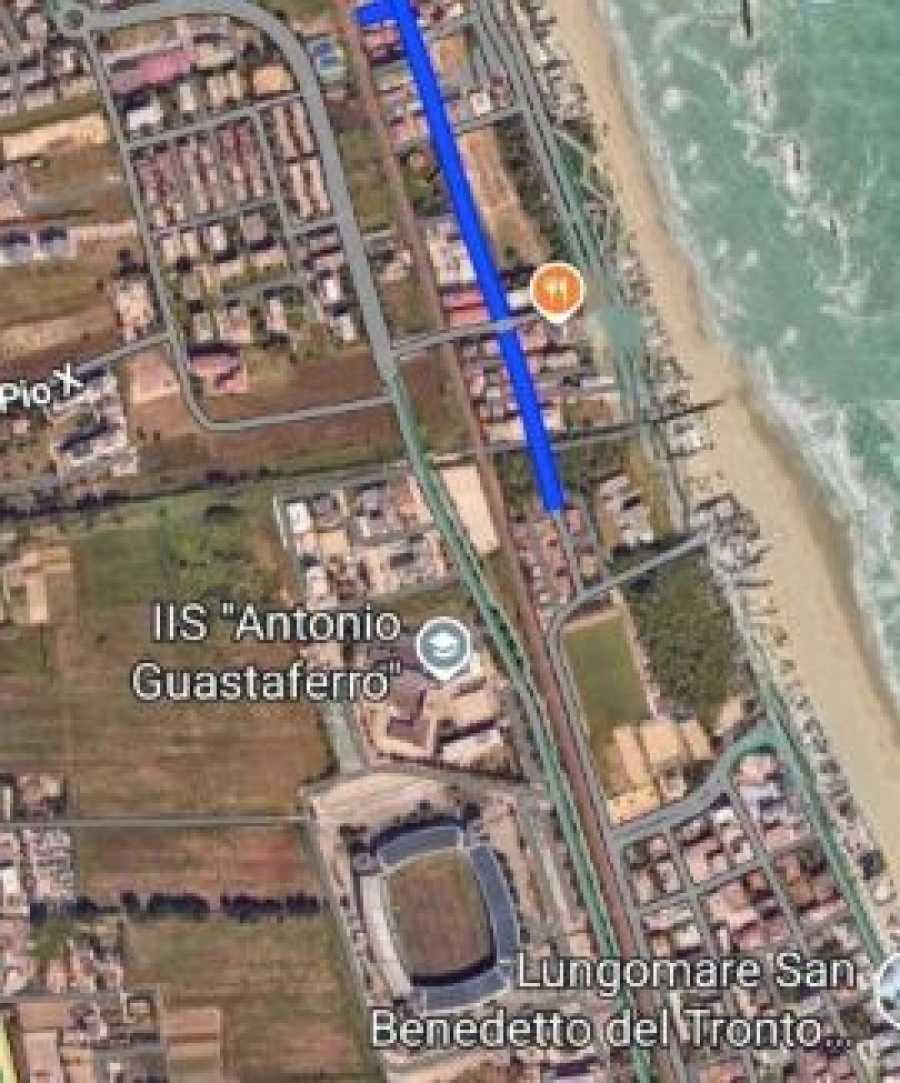
Task: Open the Lungomare San Benedetto del Tronto marker
Action: [x=890, y=987]
